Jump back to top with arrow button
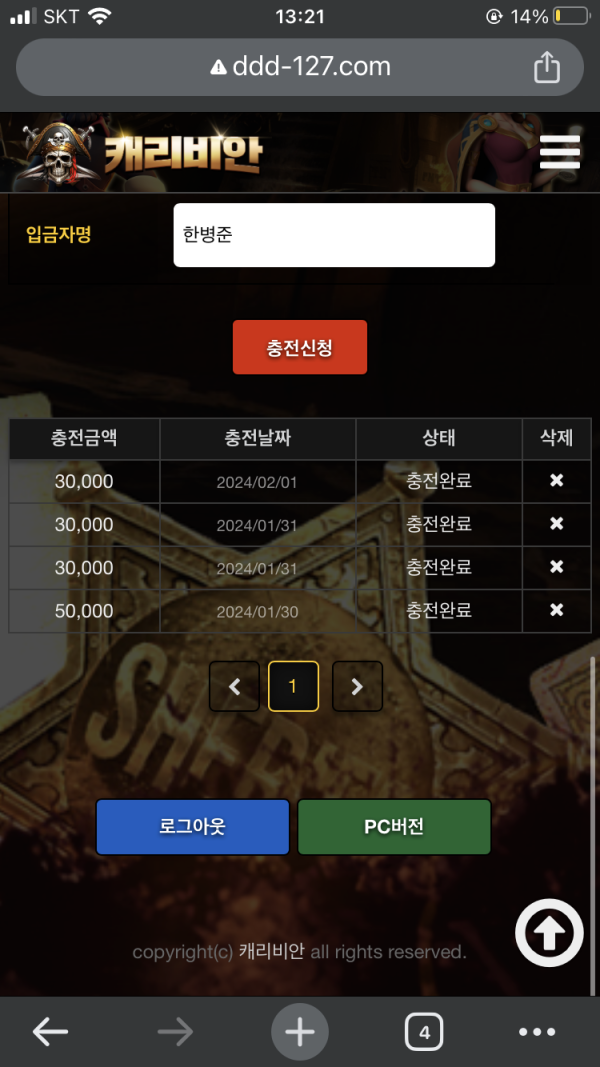 (x=549, y=933)
